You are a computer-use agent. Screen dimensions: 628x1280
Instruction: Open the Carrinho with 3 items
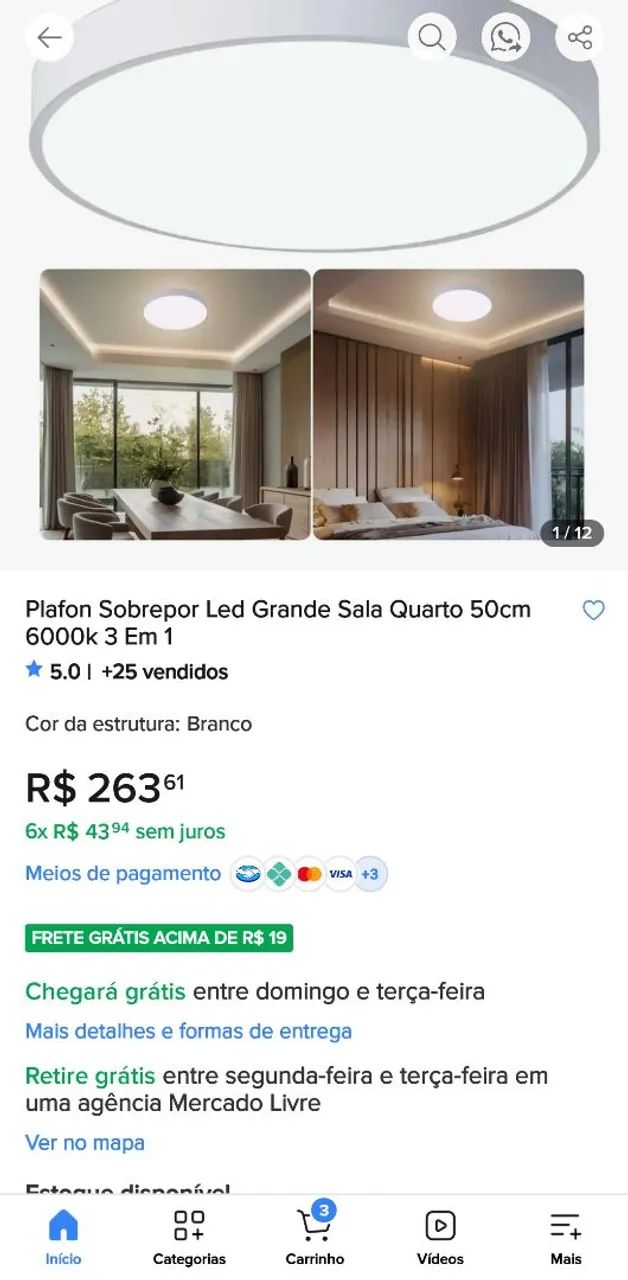tap(315, 1237)
